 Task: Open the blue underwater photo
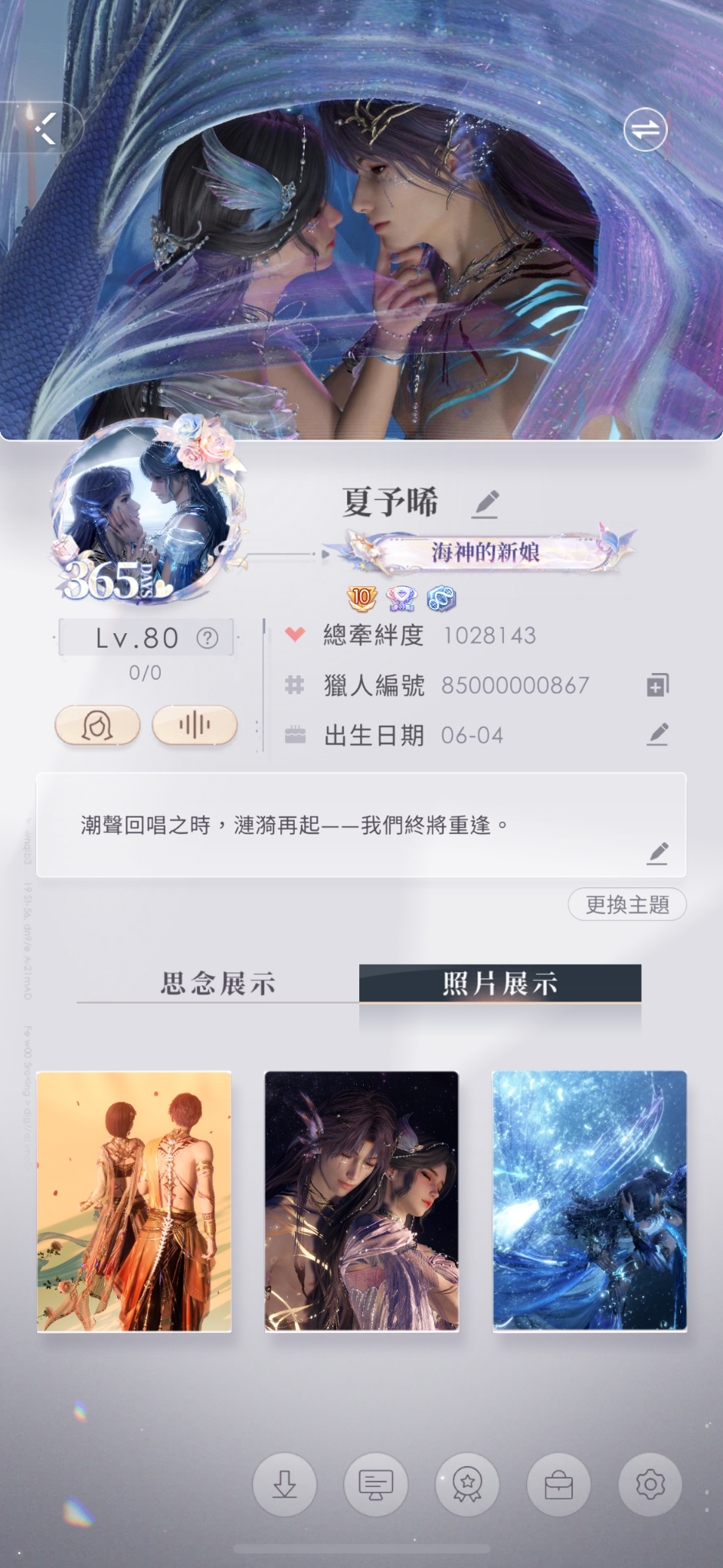(x=589, y=1200)
